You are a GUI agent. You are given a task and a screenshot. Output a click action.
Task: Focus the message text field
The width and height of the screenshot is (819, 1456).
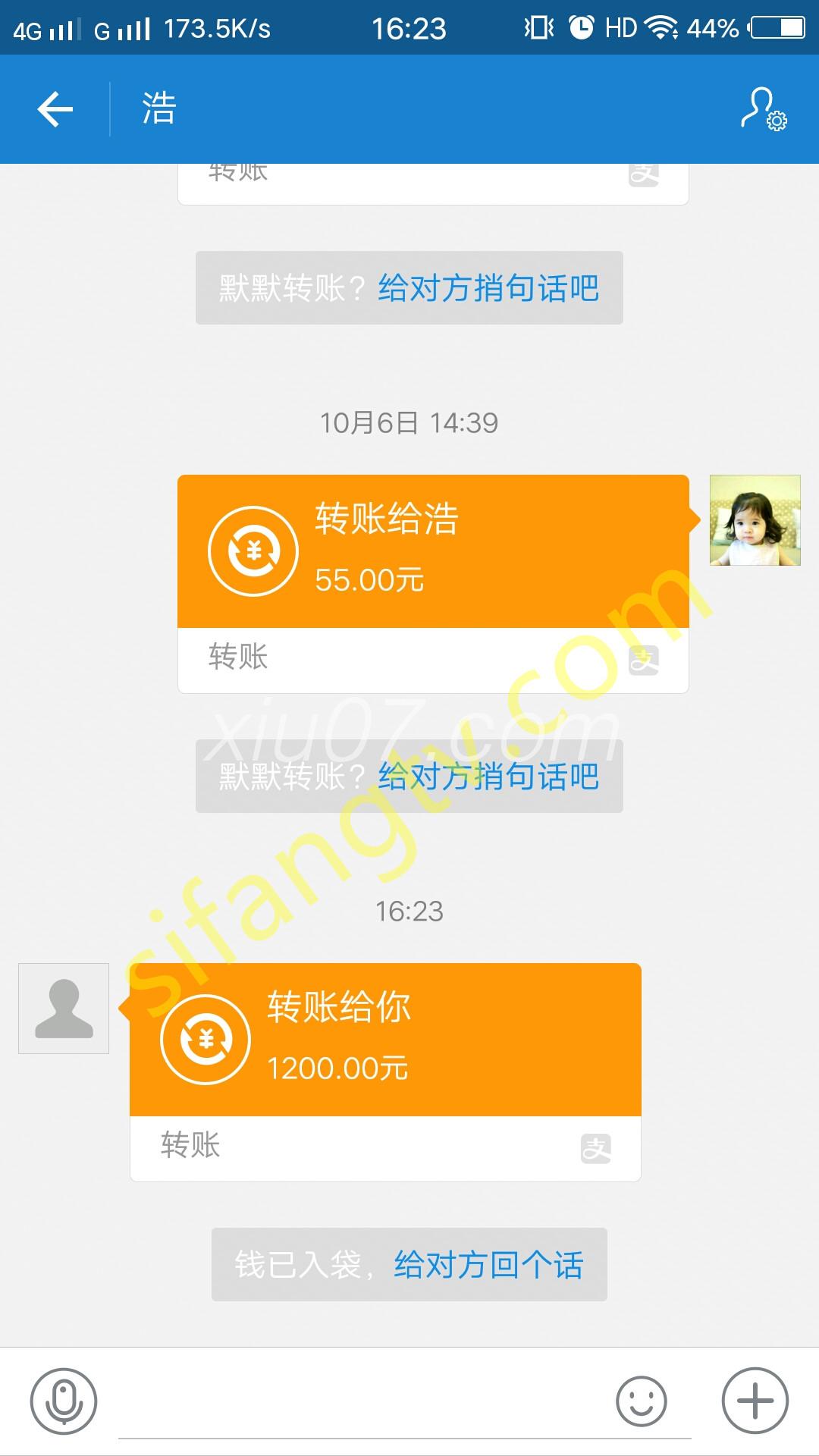pos(364,1403)
